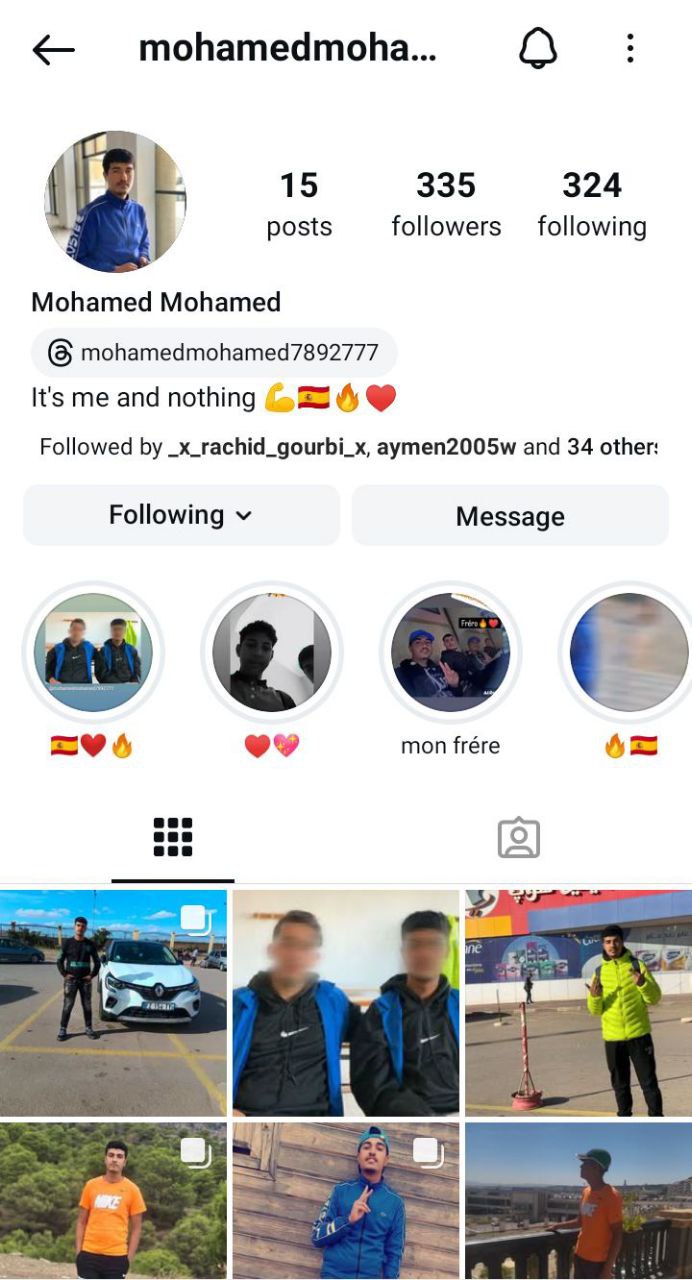The width and height of the screenshot is (692, 1280).
Task: Switch to the posts grid tab
Action: 173,837
